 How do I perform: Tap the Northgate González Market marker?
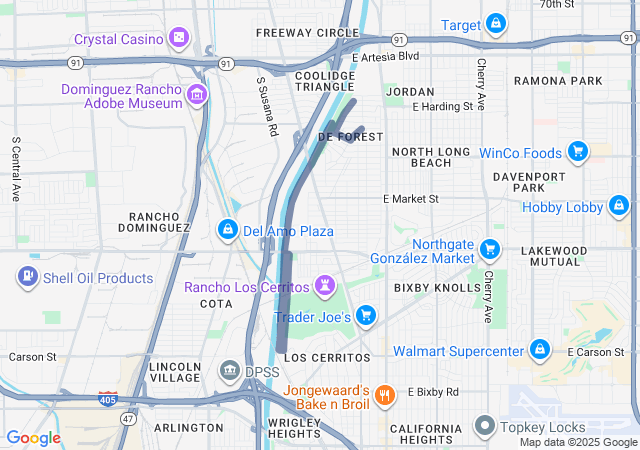click(489, 249)
